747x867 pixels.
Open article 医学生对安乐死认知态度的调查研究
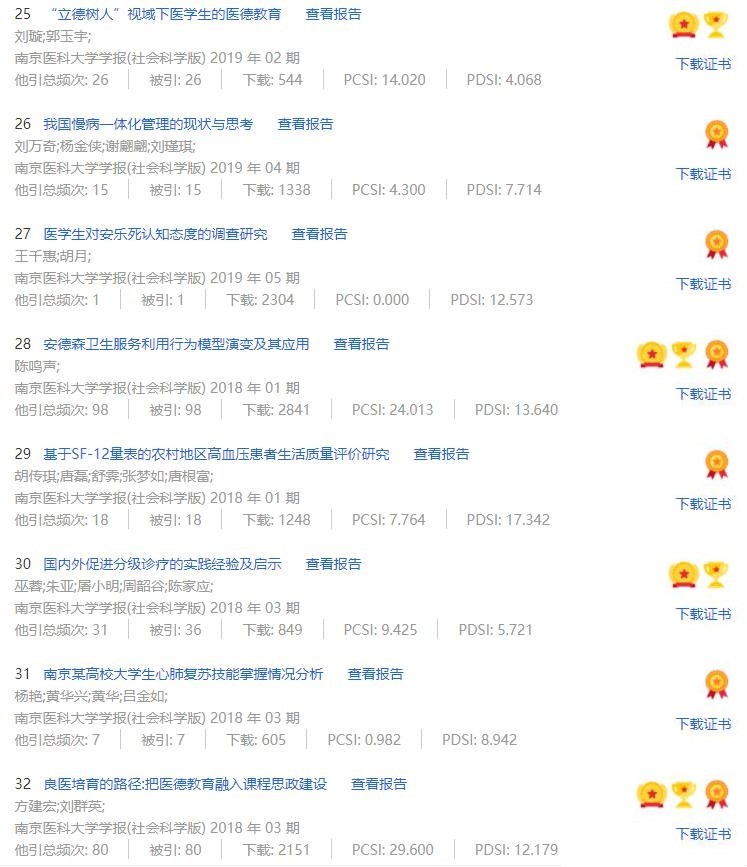155,234
